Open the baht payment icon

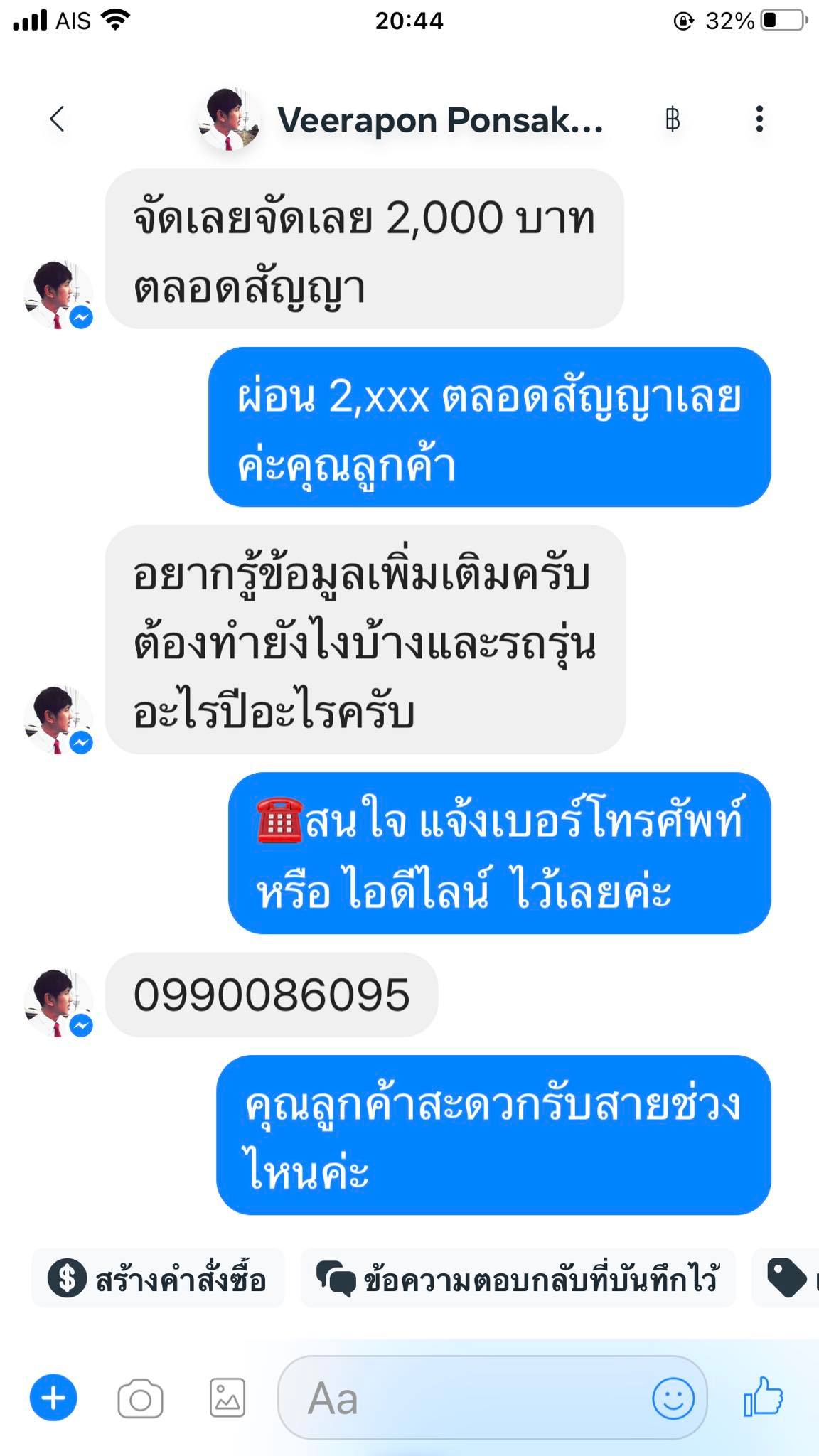[x=673, y=119]
